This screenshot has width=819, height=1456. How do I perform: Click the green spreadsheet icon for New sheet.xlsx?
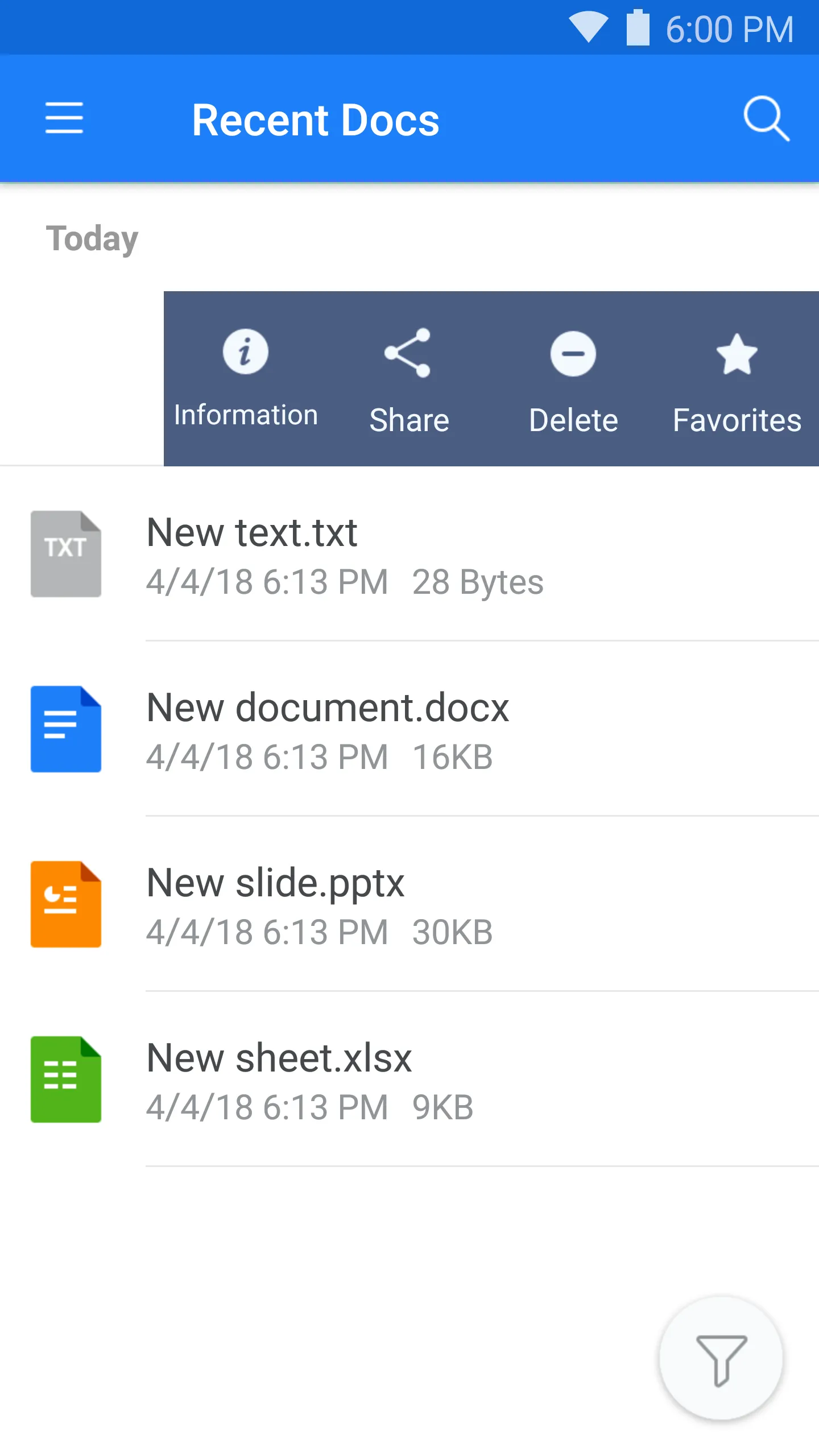65,1081
